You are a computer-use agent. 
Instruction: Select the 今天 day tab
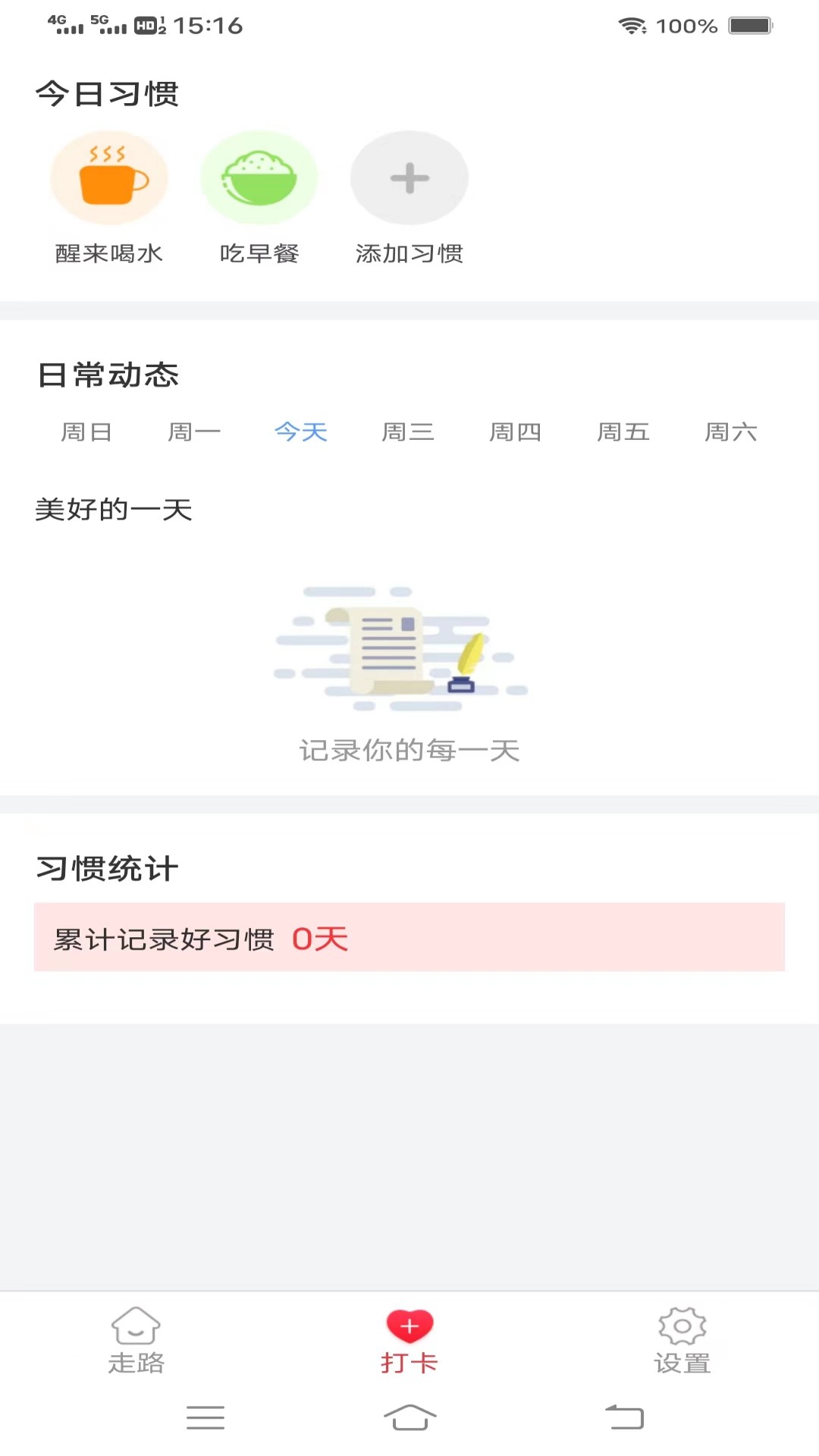[301, 432]
